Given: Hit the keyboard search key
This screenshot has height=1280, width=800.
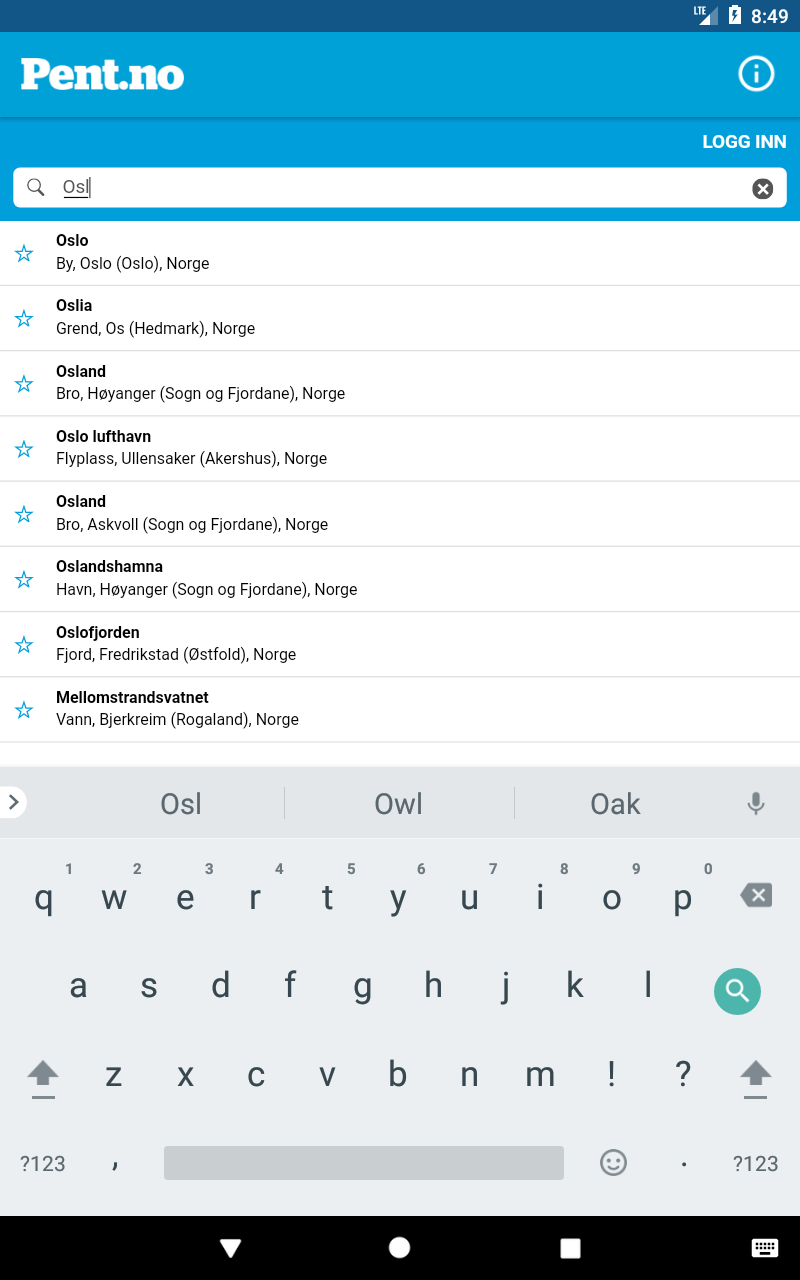Looking at the screenshot, I should tap(737, 990).
